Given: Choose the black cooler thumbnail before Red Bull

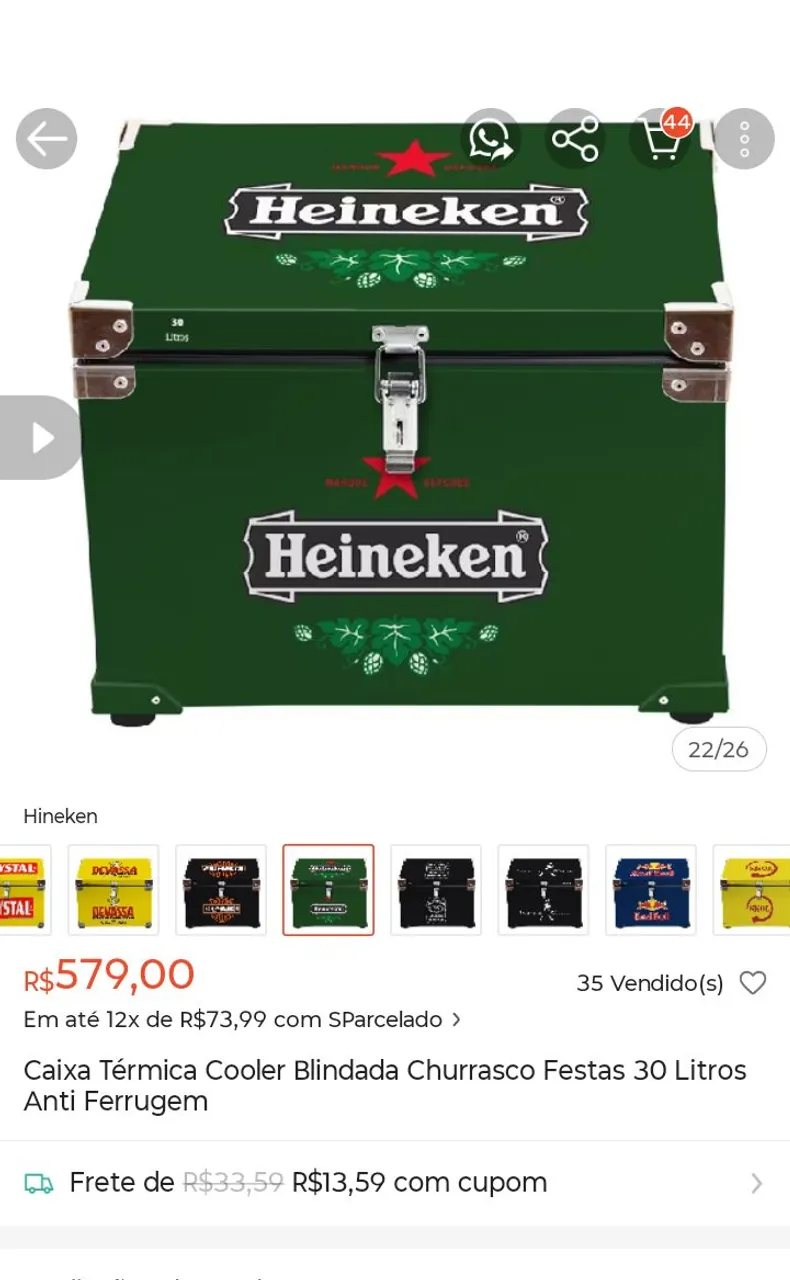Looking at the screenshot, I should pyautogui.click(x=544, y=890).
